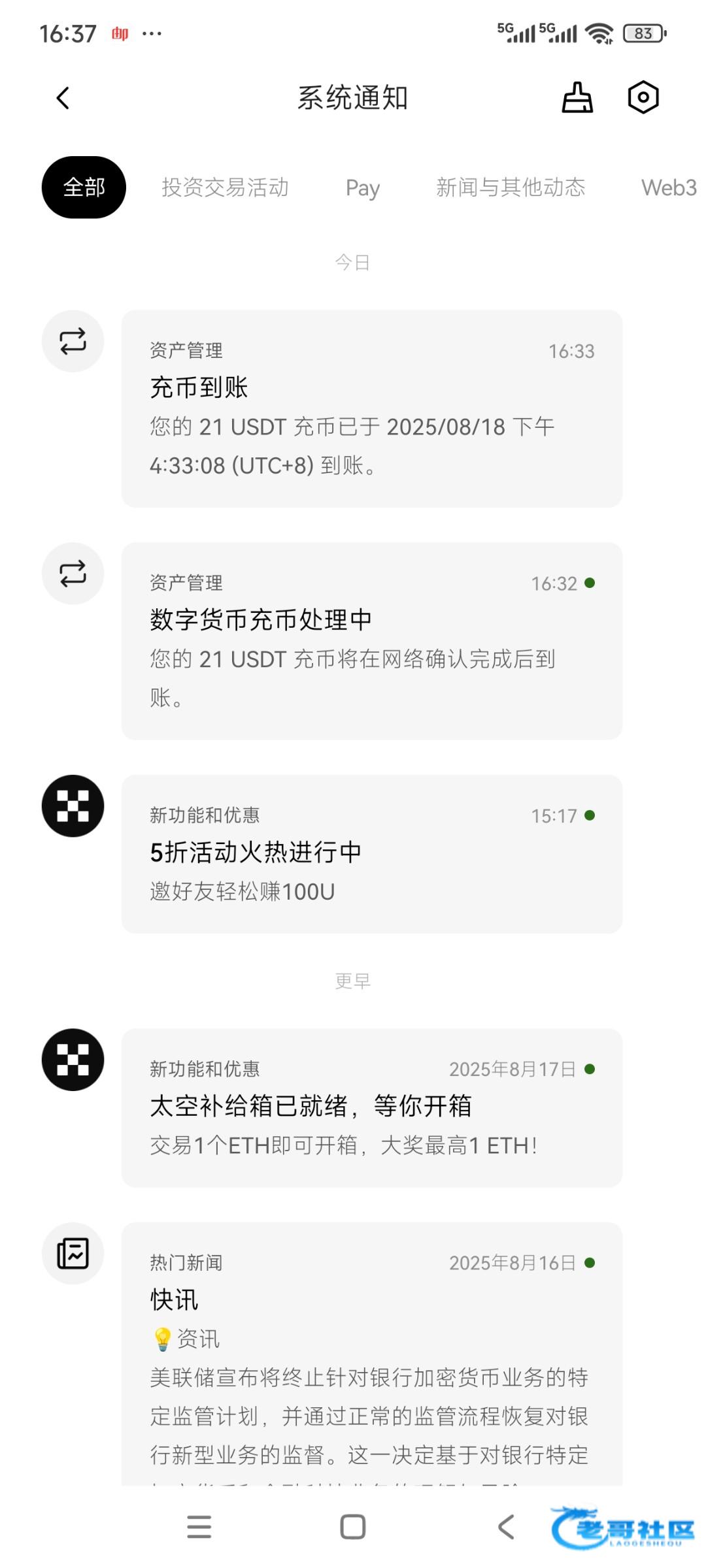Open the 5折活动火热进行中 notification
706x1568 pixels.
pos(371,853)
